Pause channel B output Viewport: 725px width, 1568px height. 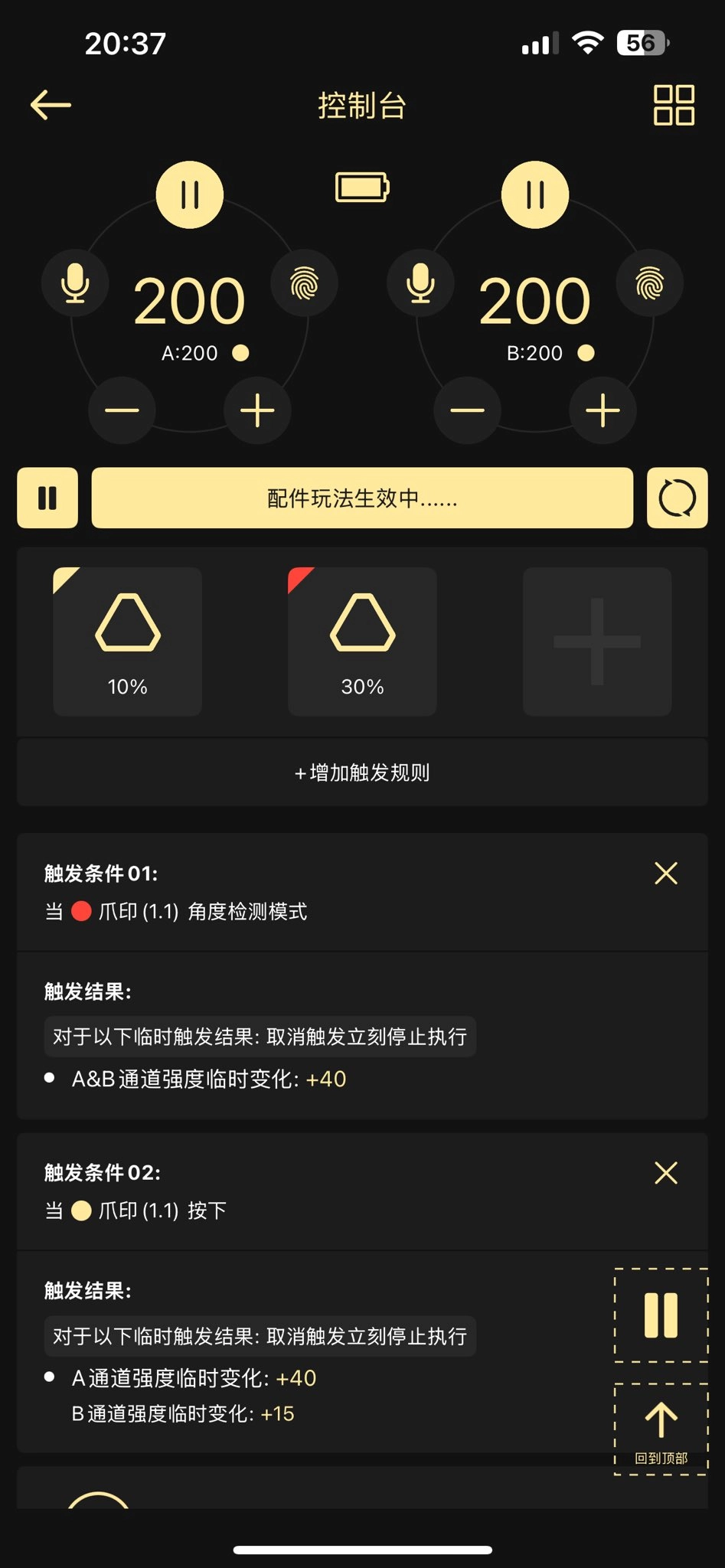[x=534, y=194]
